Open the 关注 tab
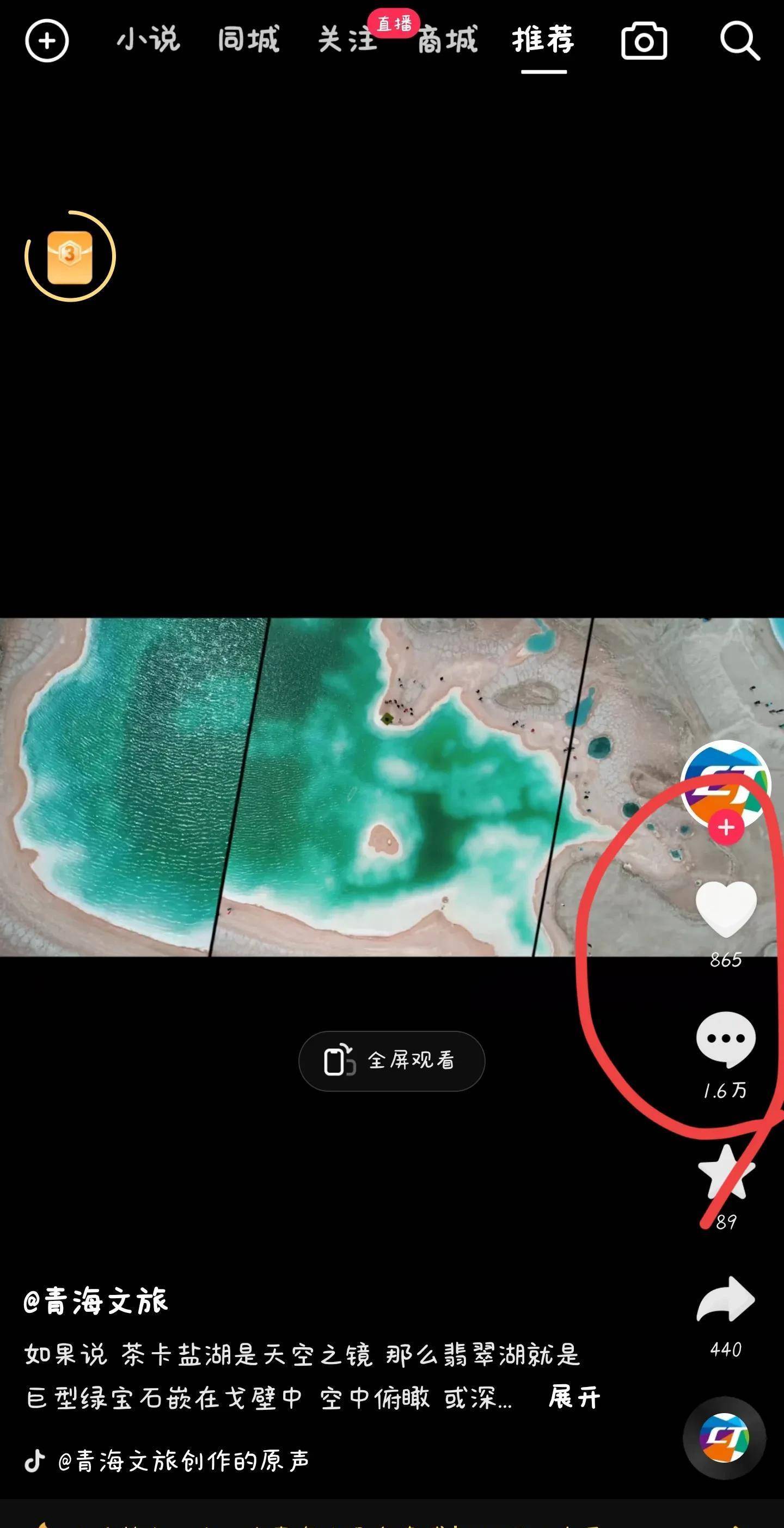 coord(347,40)
